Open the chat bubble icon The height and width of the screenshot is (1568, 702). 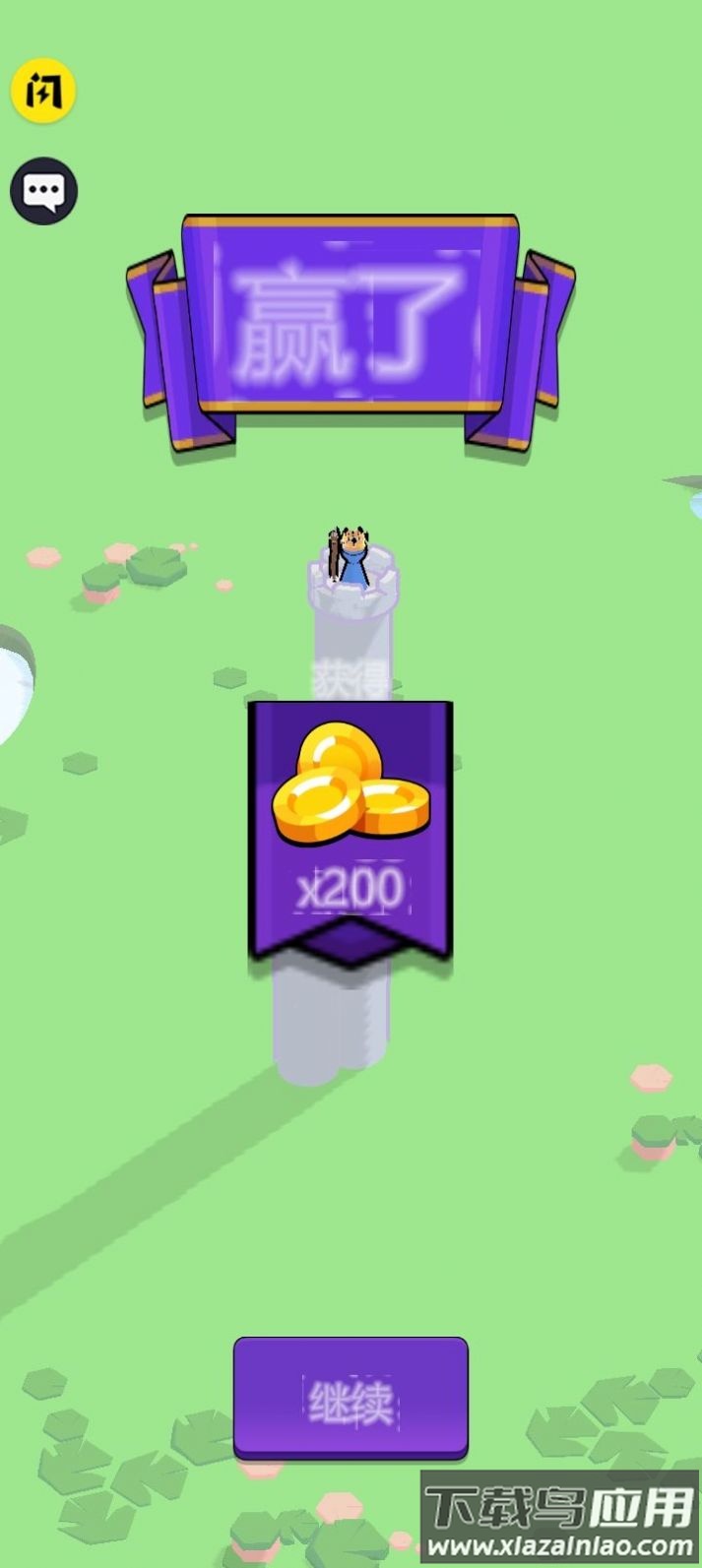click(43, 191)
